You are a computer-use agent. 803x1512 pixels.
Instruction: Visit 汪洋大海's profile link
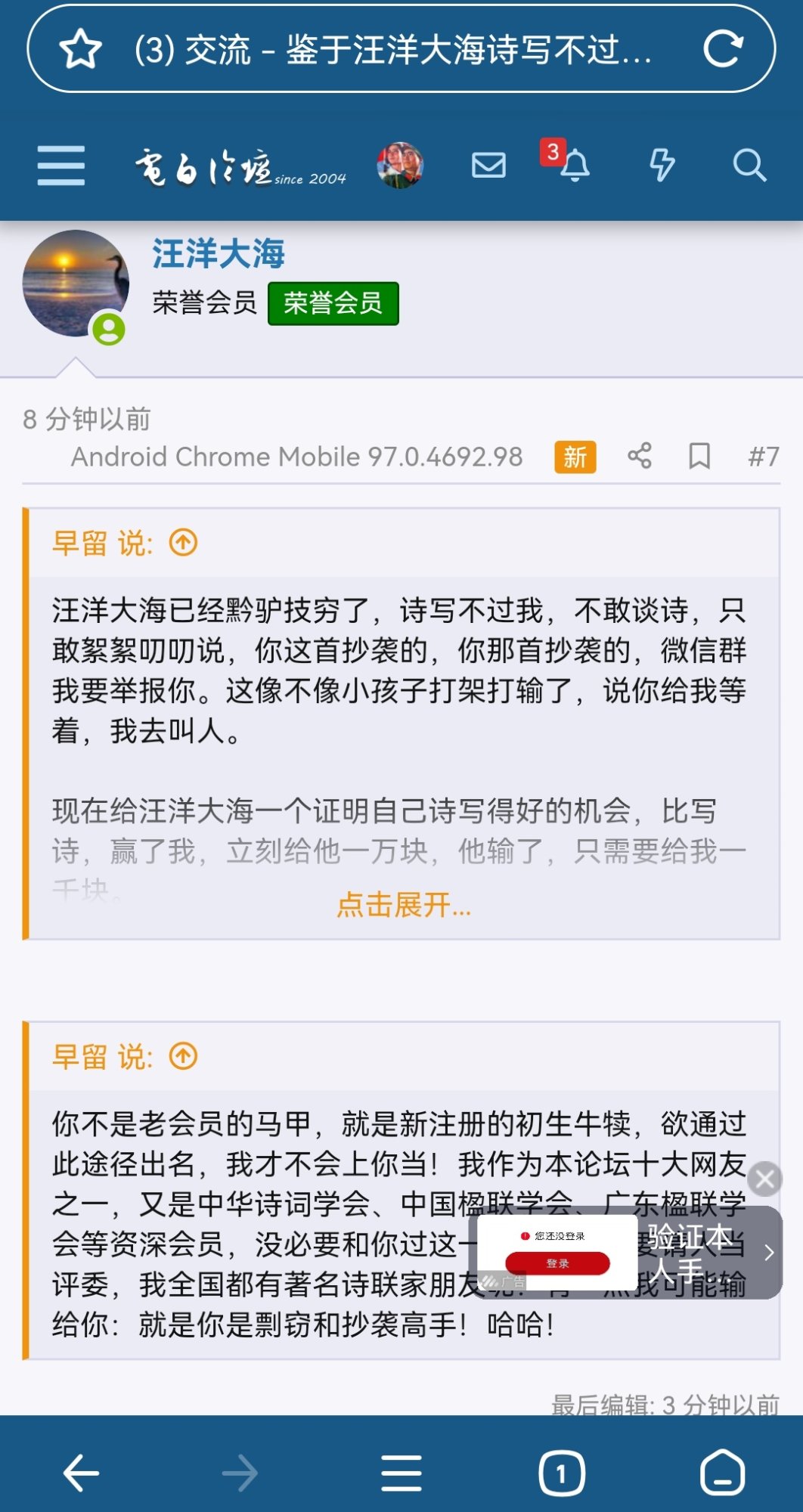coord(219,256)
